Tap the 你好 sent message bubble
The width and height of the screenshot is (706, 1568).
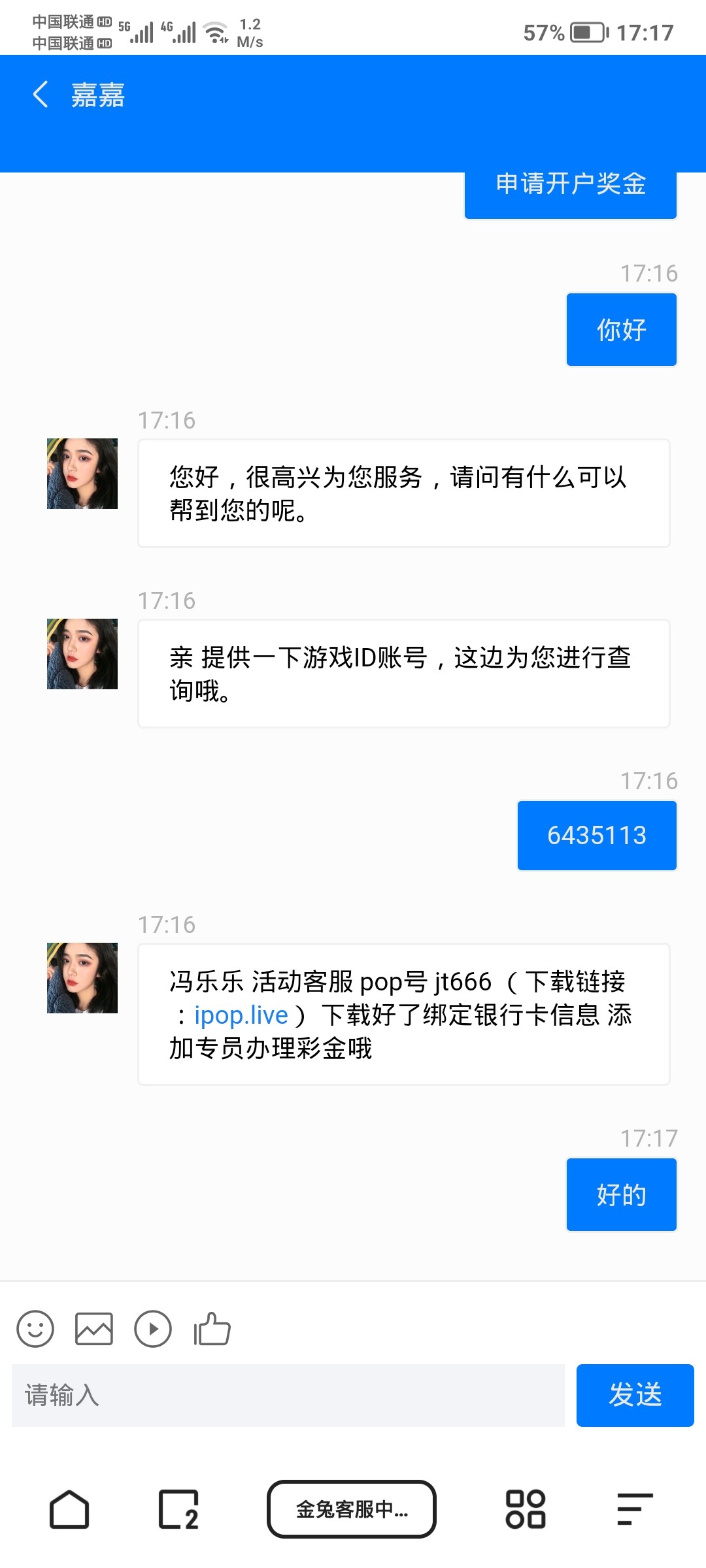tap(620, 329)
